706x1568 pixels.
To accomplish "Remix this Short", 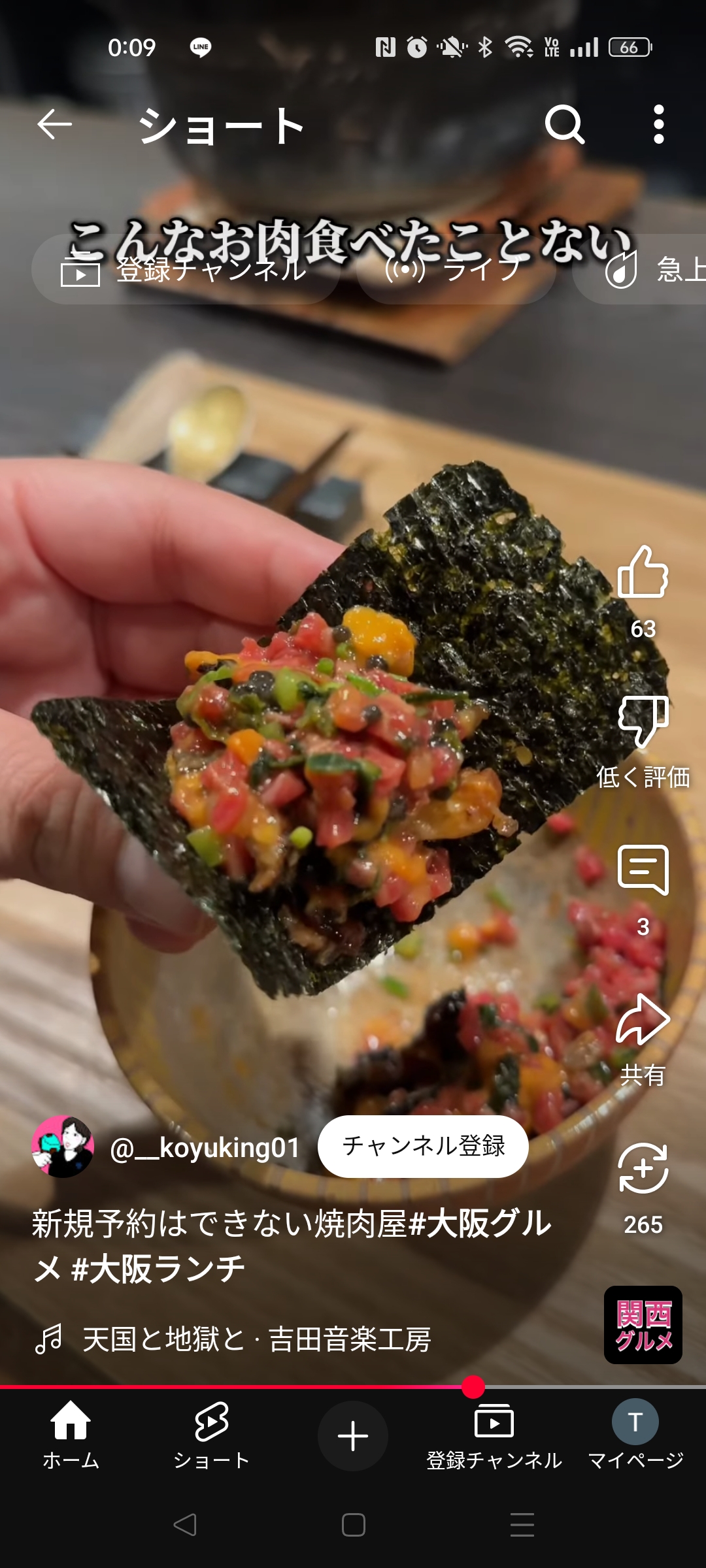I will [643, 1169].
